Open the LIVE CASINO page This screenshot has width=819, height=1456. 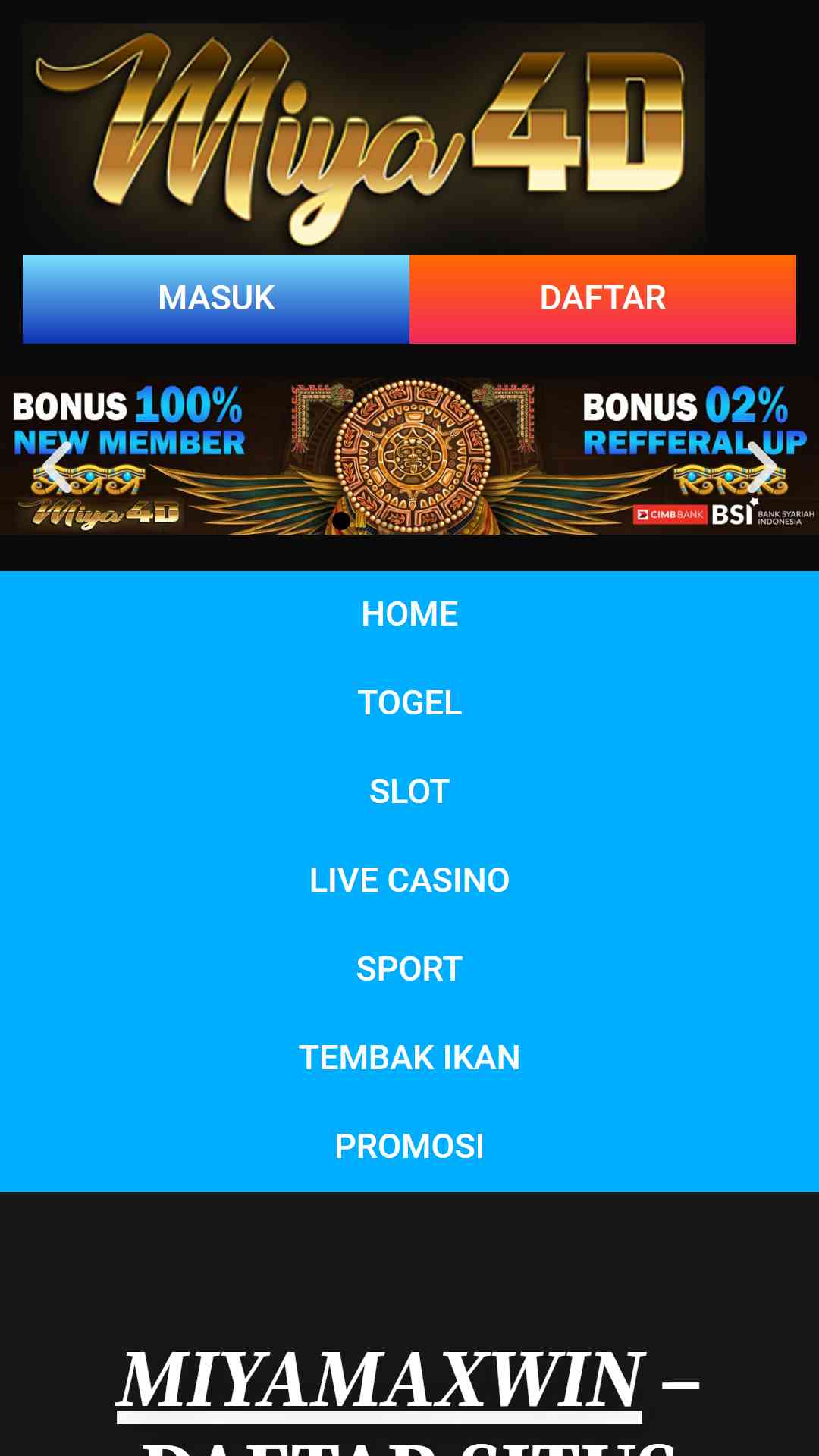coord(409,880)
